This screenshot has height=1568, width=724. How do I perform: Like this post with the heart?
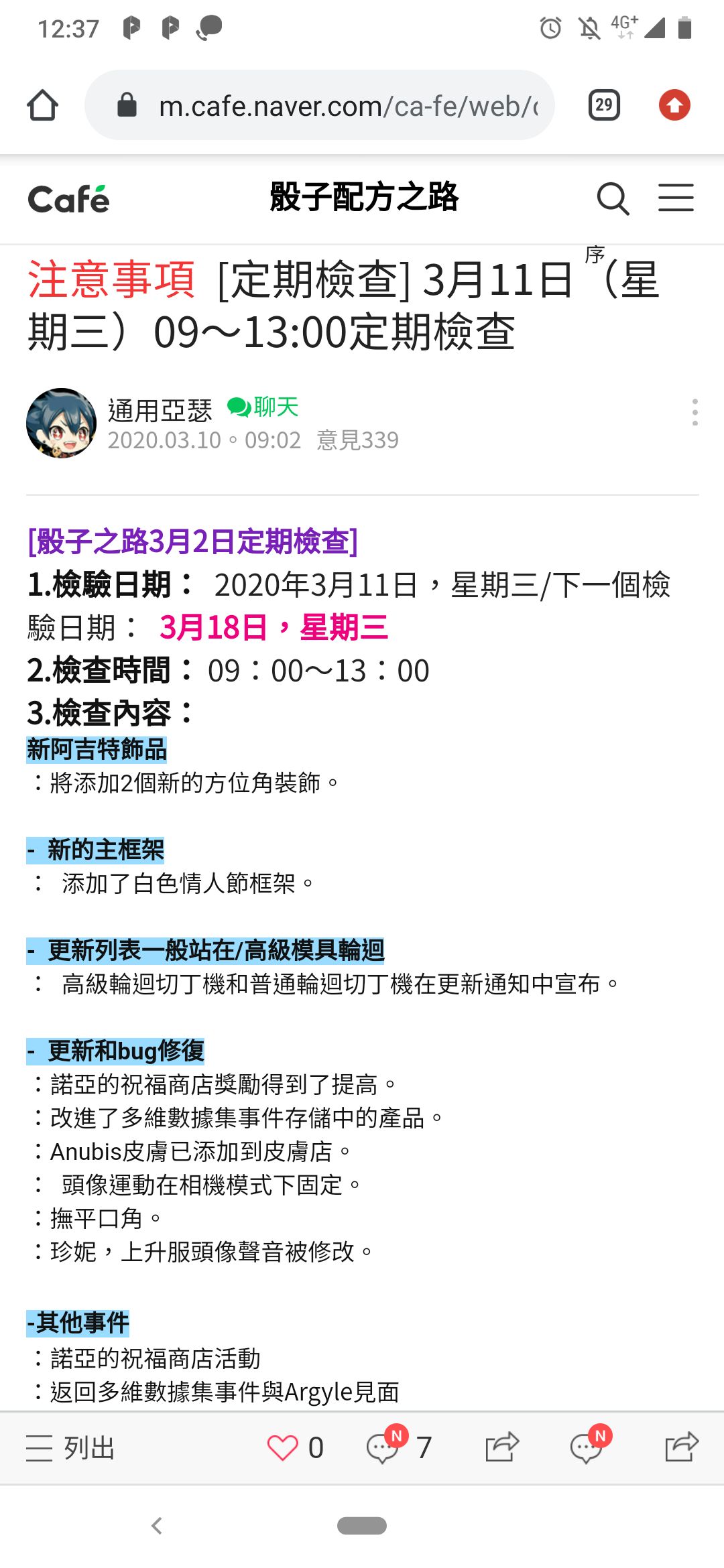coord(282,1447)
